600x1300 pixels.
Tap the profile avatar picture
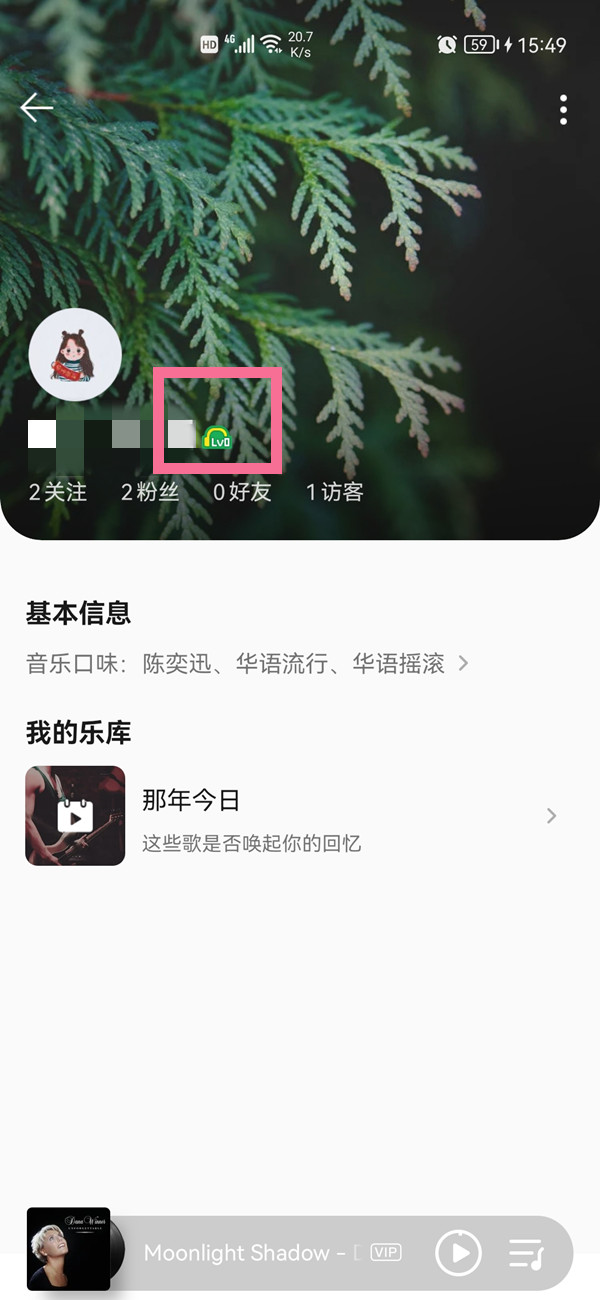[x=75, y=355]
